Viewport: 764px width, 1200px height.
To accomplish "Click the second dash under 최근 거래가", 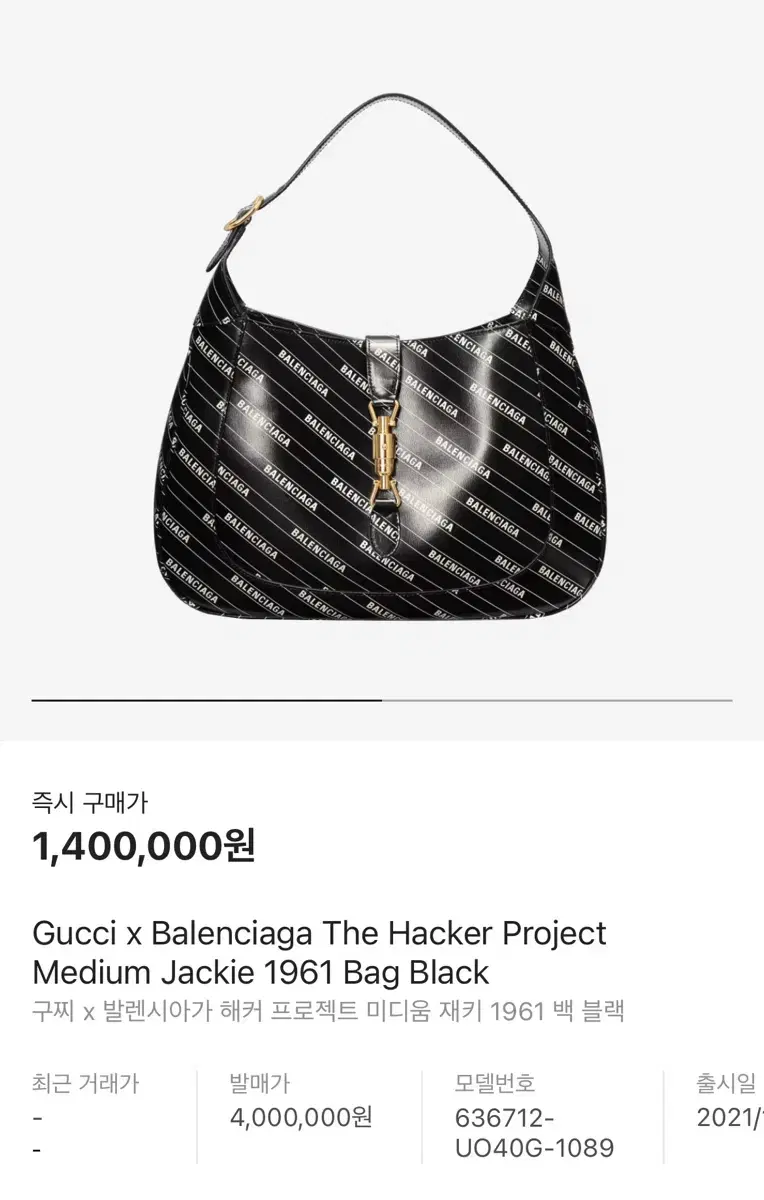I will pyautogui.click(x=37, y=1150).
